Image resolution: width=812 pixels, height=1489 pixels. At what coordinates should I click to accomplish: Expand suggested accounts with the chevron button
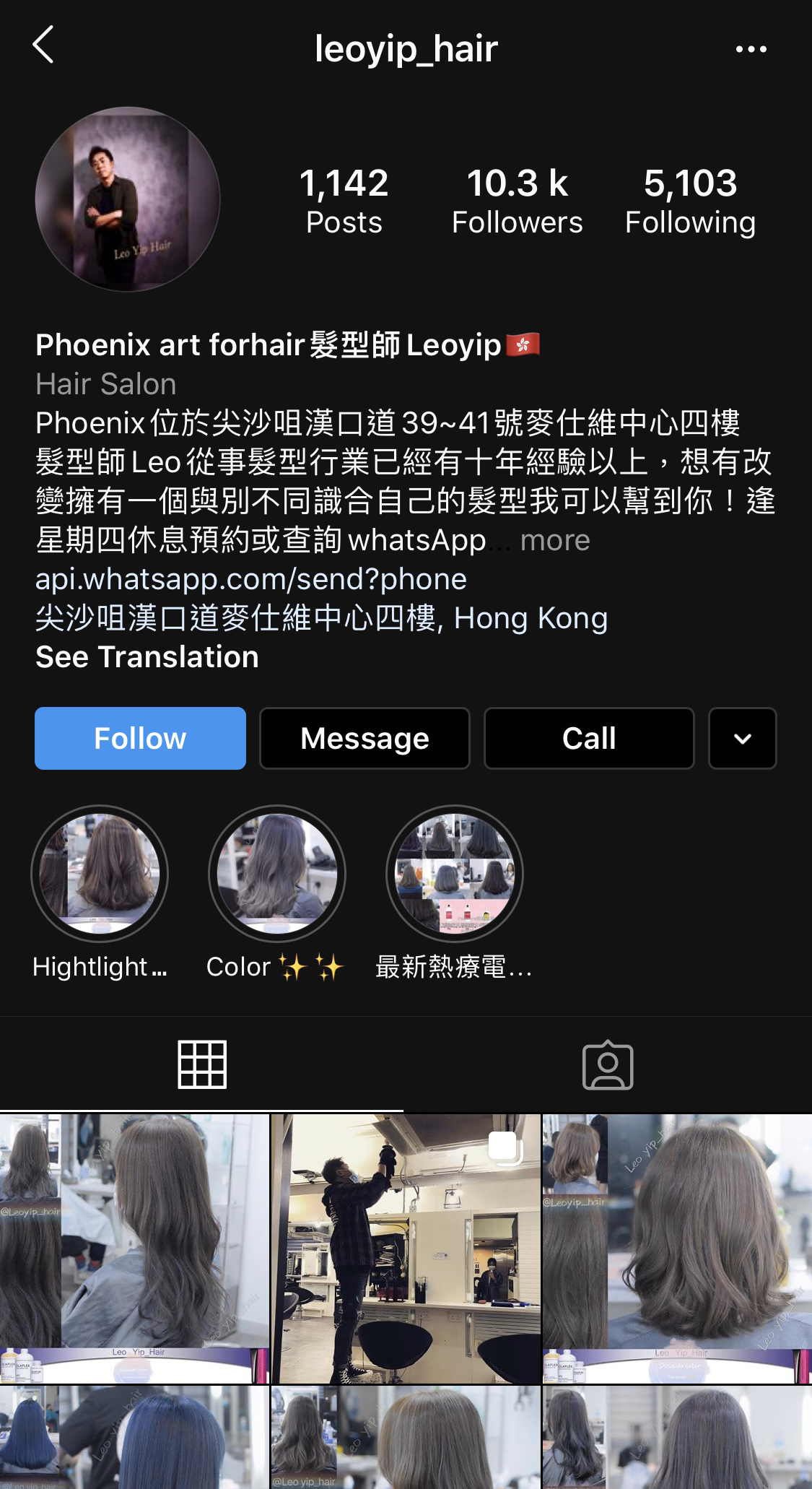(743, 738)
